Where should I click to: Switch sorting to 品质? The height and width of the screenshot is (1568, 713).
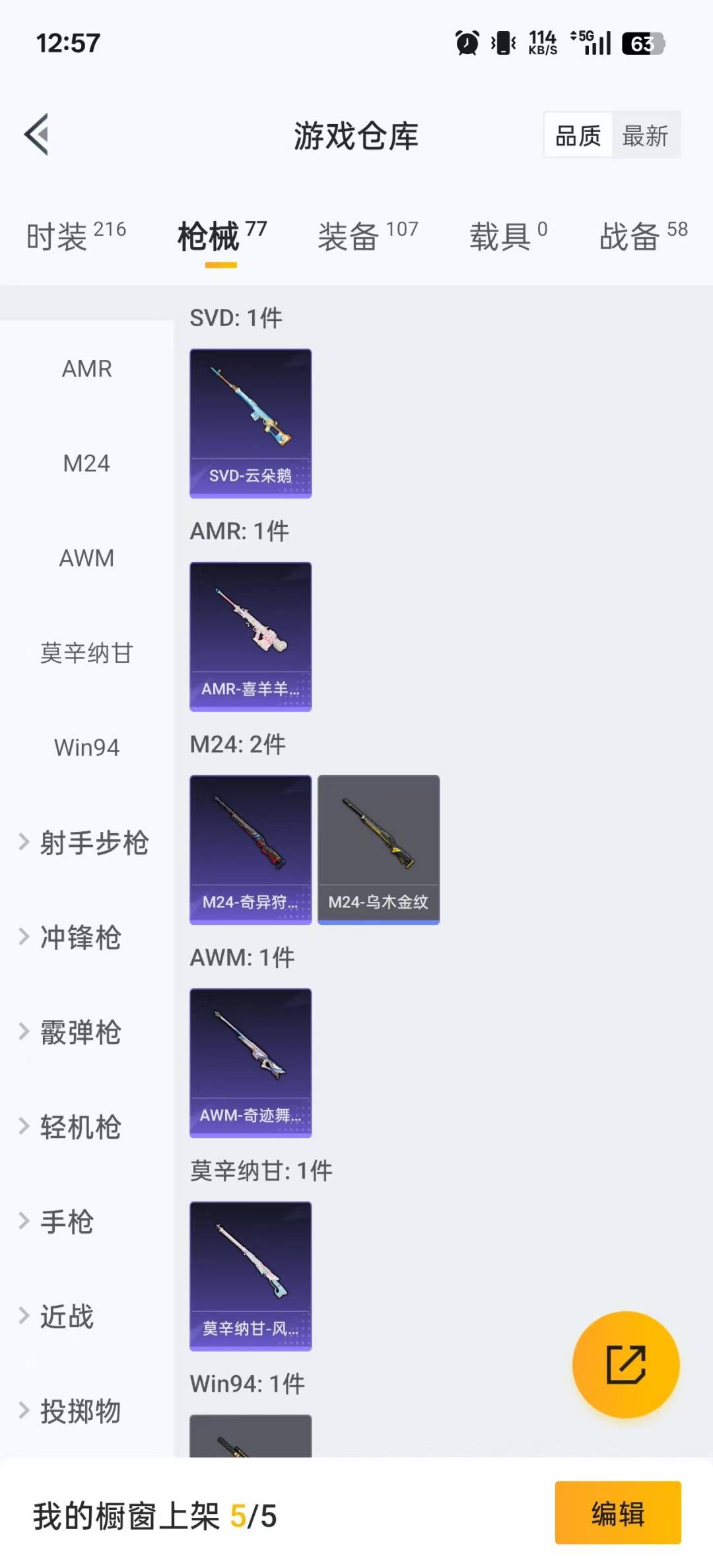click(576, 135)
